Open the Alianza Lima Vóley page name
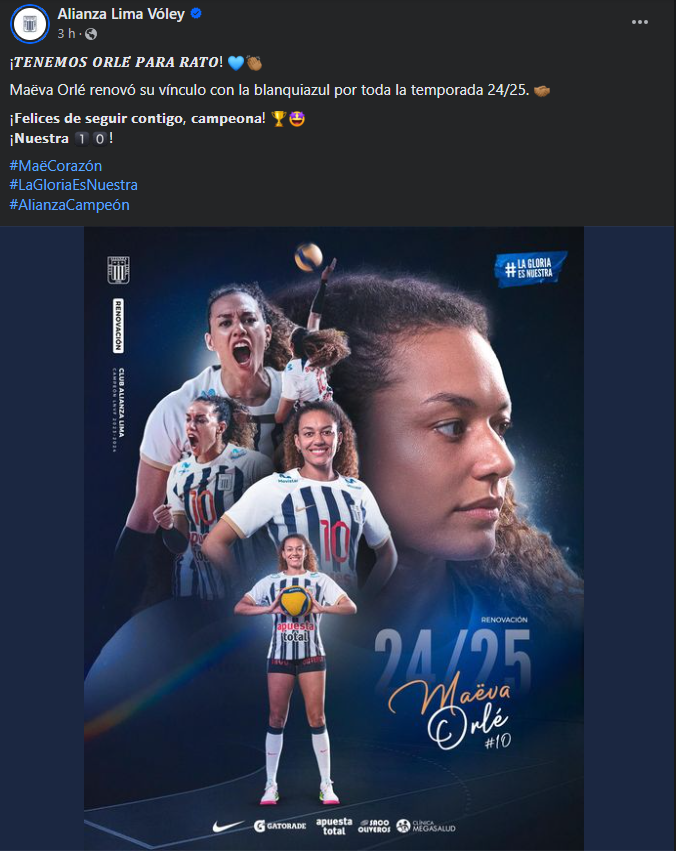Viewport: 676px width, 851px height. tap(120, 14)
